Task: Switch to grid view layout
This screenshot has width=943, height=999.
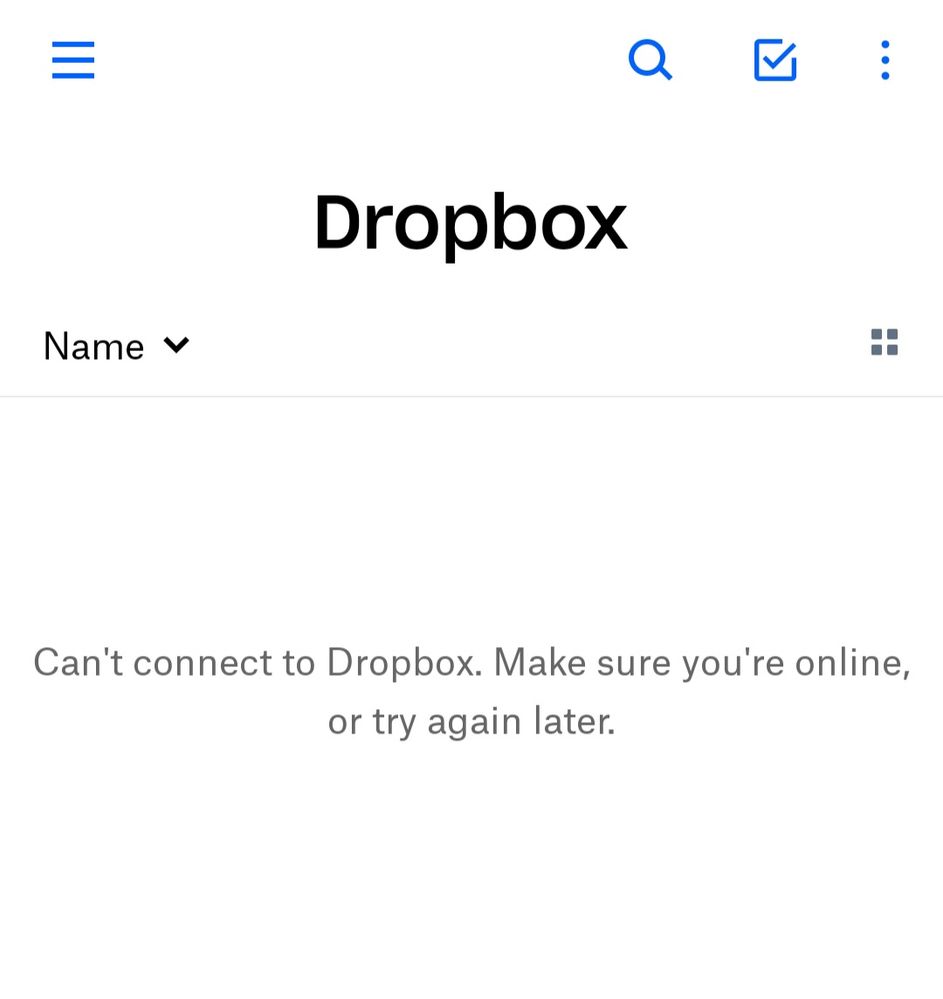Action: [x=884, y=343]
